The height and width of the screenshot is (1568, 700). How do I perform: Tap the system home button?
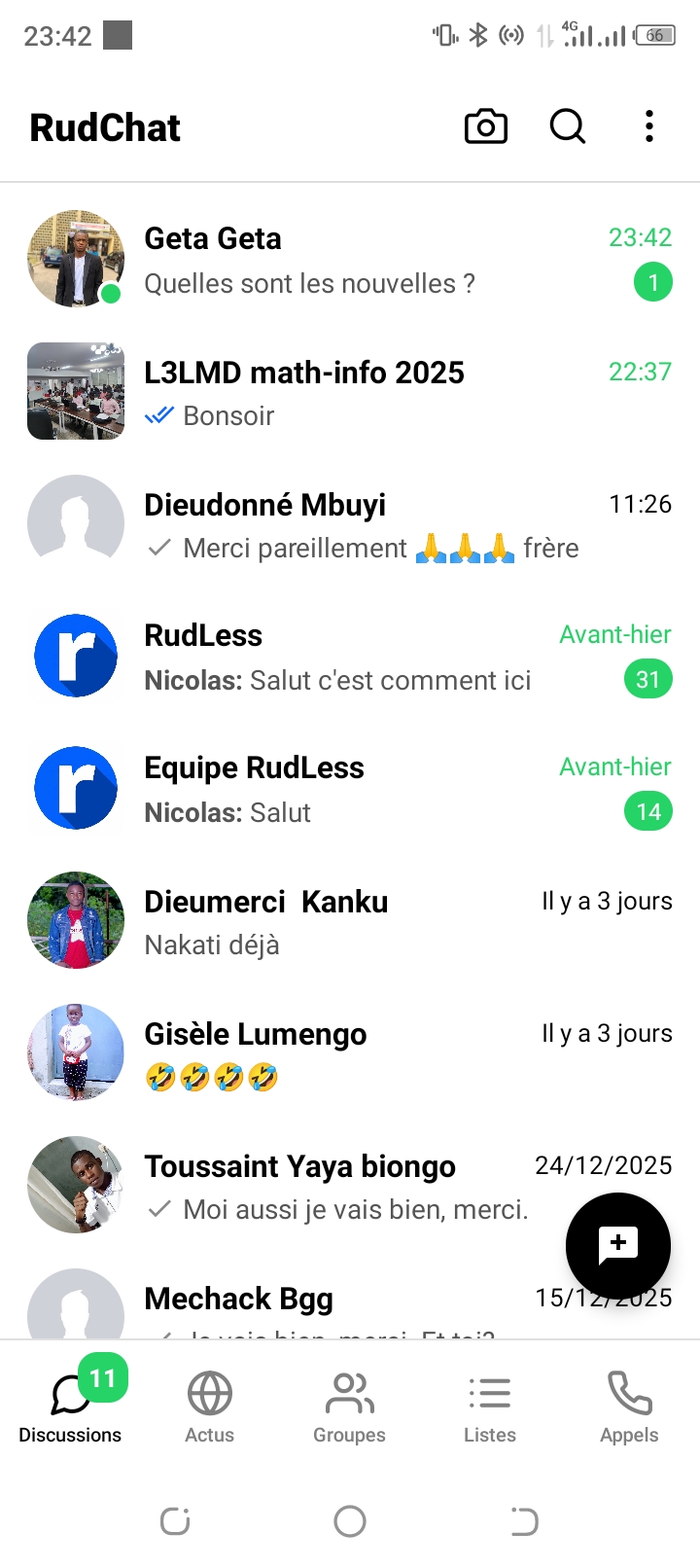(350, 1521)
